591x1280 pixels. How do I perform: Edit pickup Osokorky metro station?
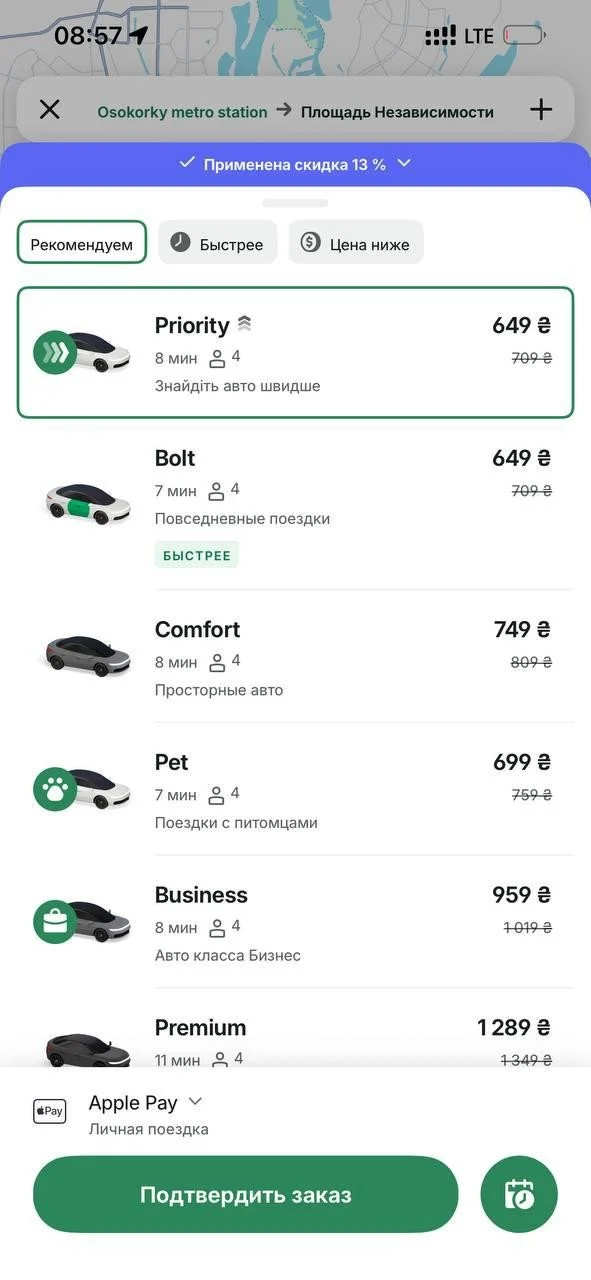point(182,112)
